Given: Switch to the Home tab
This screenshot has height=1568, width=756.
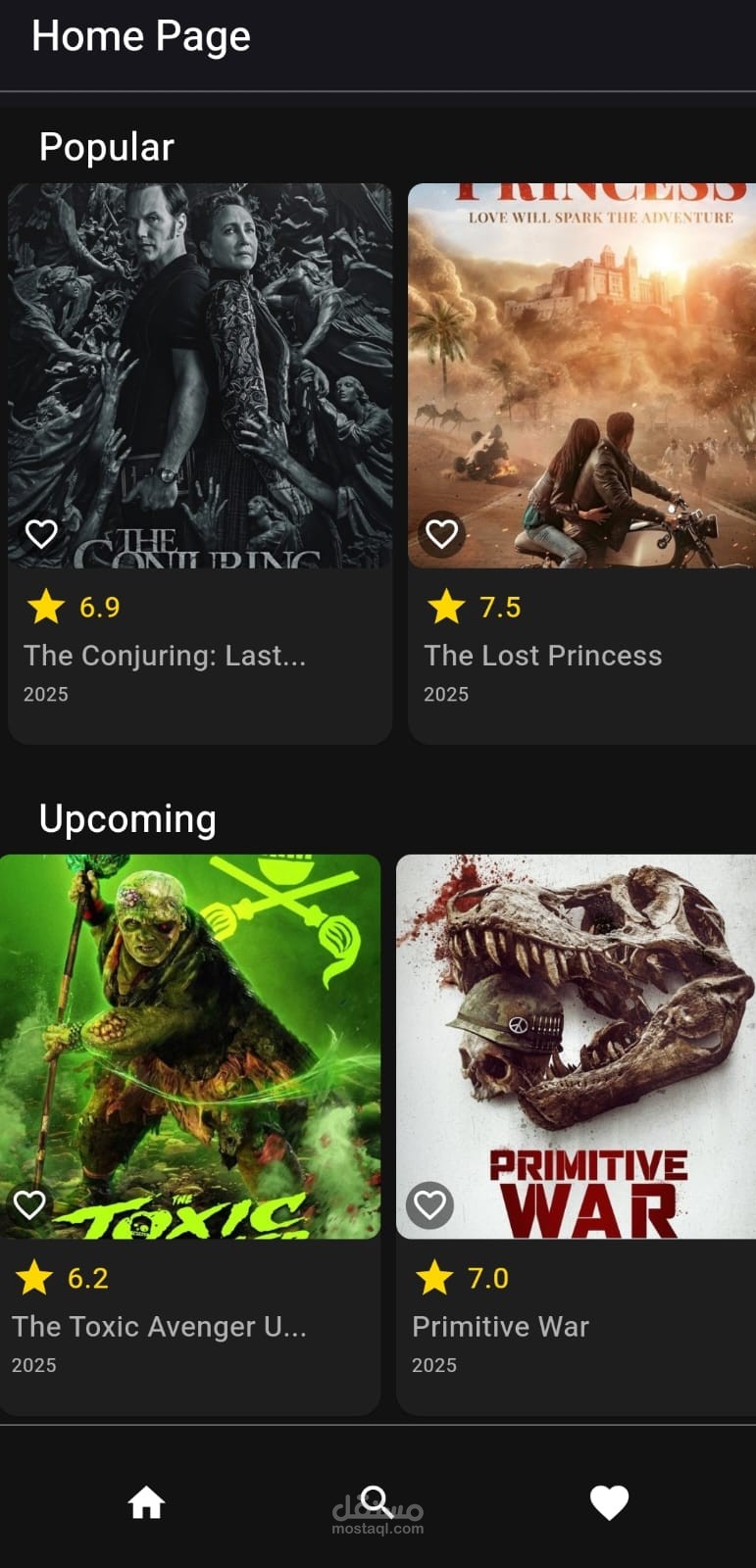Looking at the screenshot, I should coord(147,1502).
